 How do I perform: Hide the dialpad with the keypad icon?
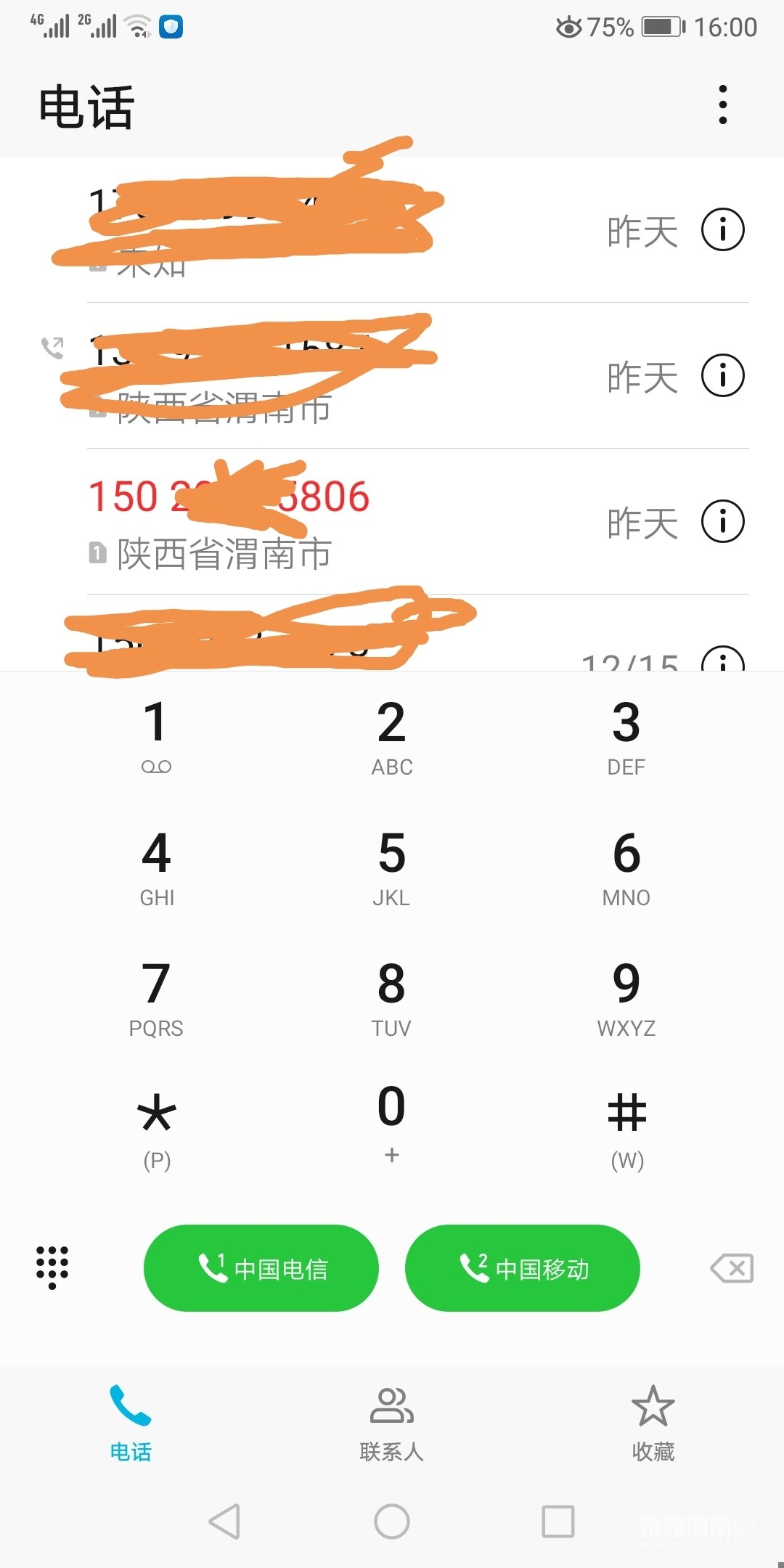point(52,1267)
